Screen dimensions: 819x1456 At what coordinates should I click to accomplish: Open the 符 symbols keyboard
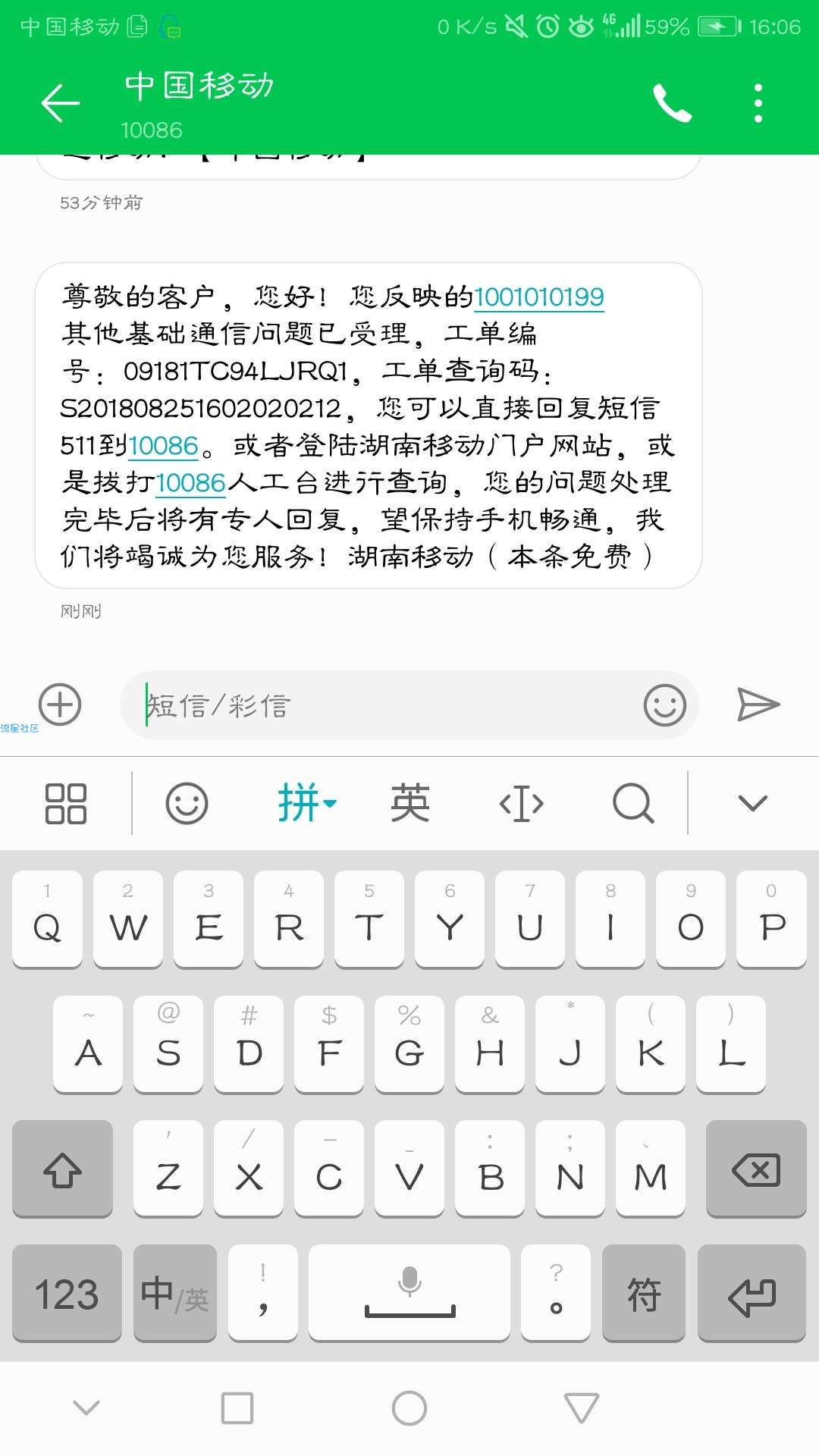[644, 1293]
